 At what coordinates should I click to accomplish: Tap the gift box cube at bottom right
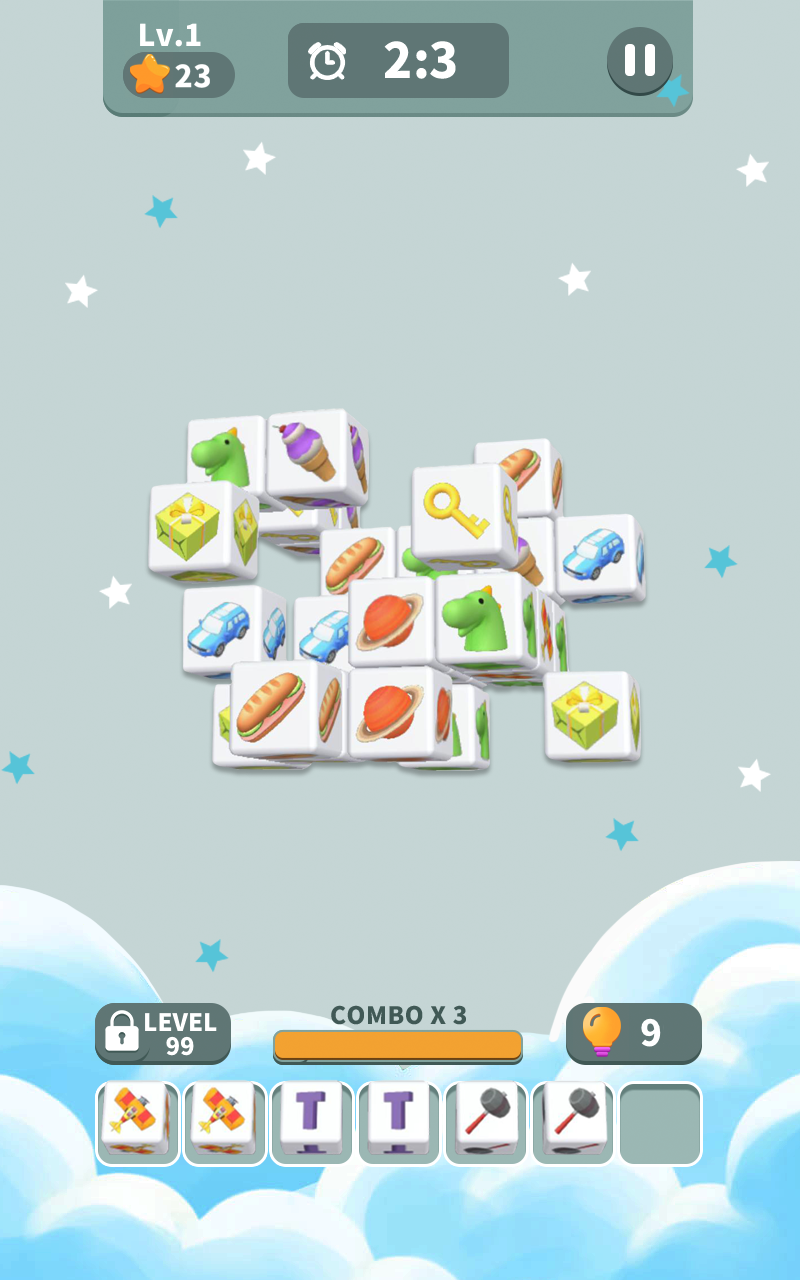coord(584,715)
